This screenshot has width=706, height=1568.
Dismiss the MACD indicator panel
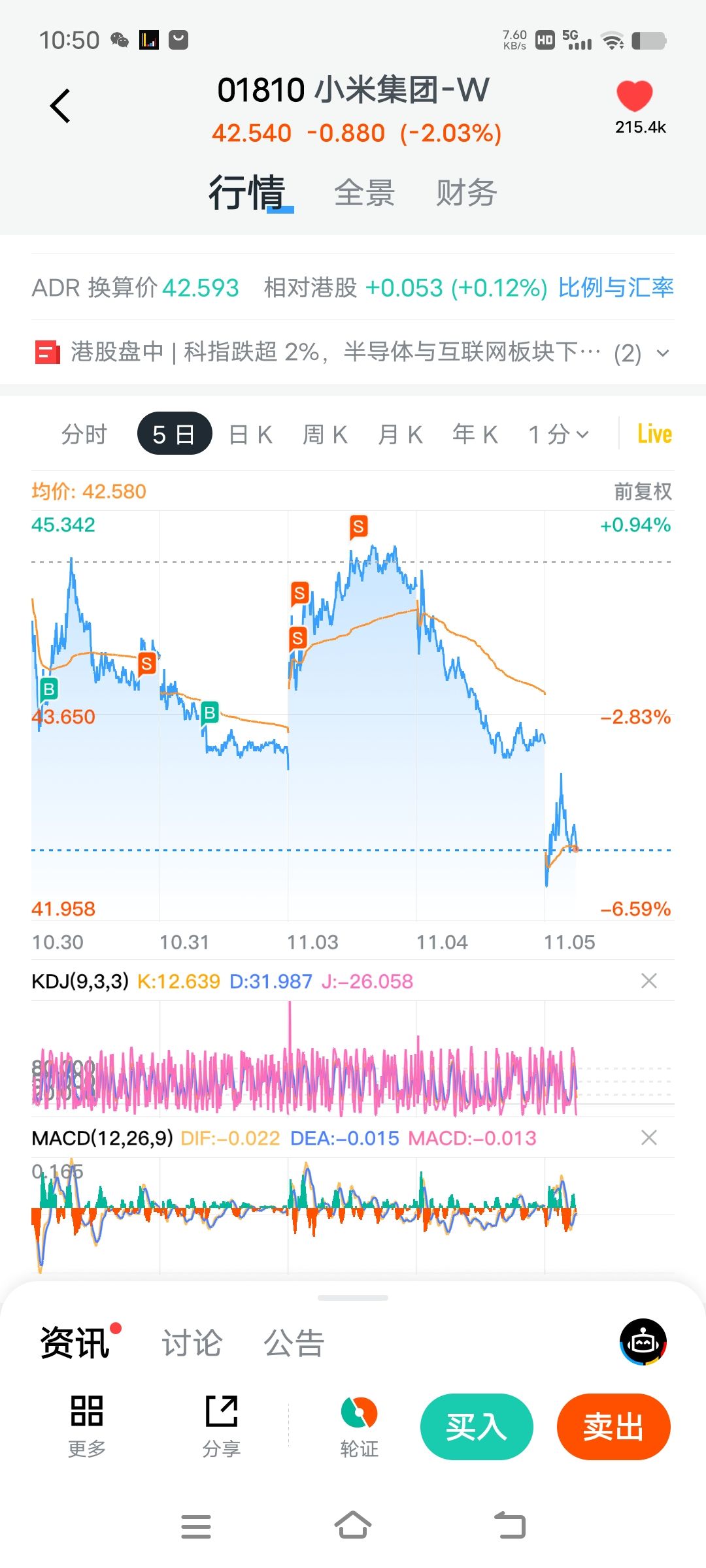coord(649,1137)
